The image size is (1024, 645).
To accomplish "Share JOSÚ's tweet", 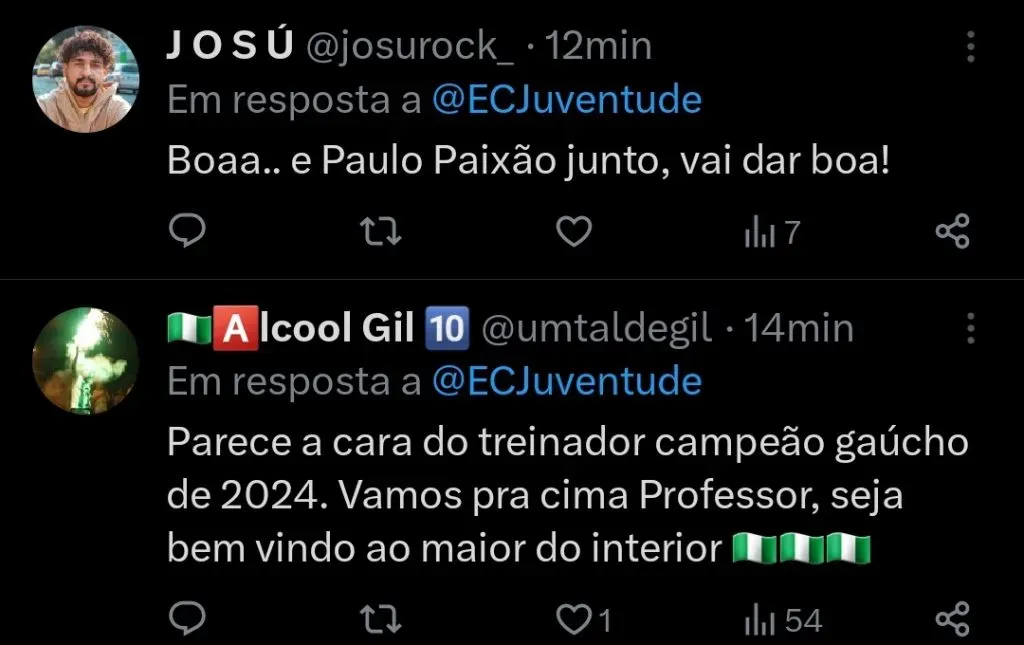I will click(952, 232).
